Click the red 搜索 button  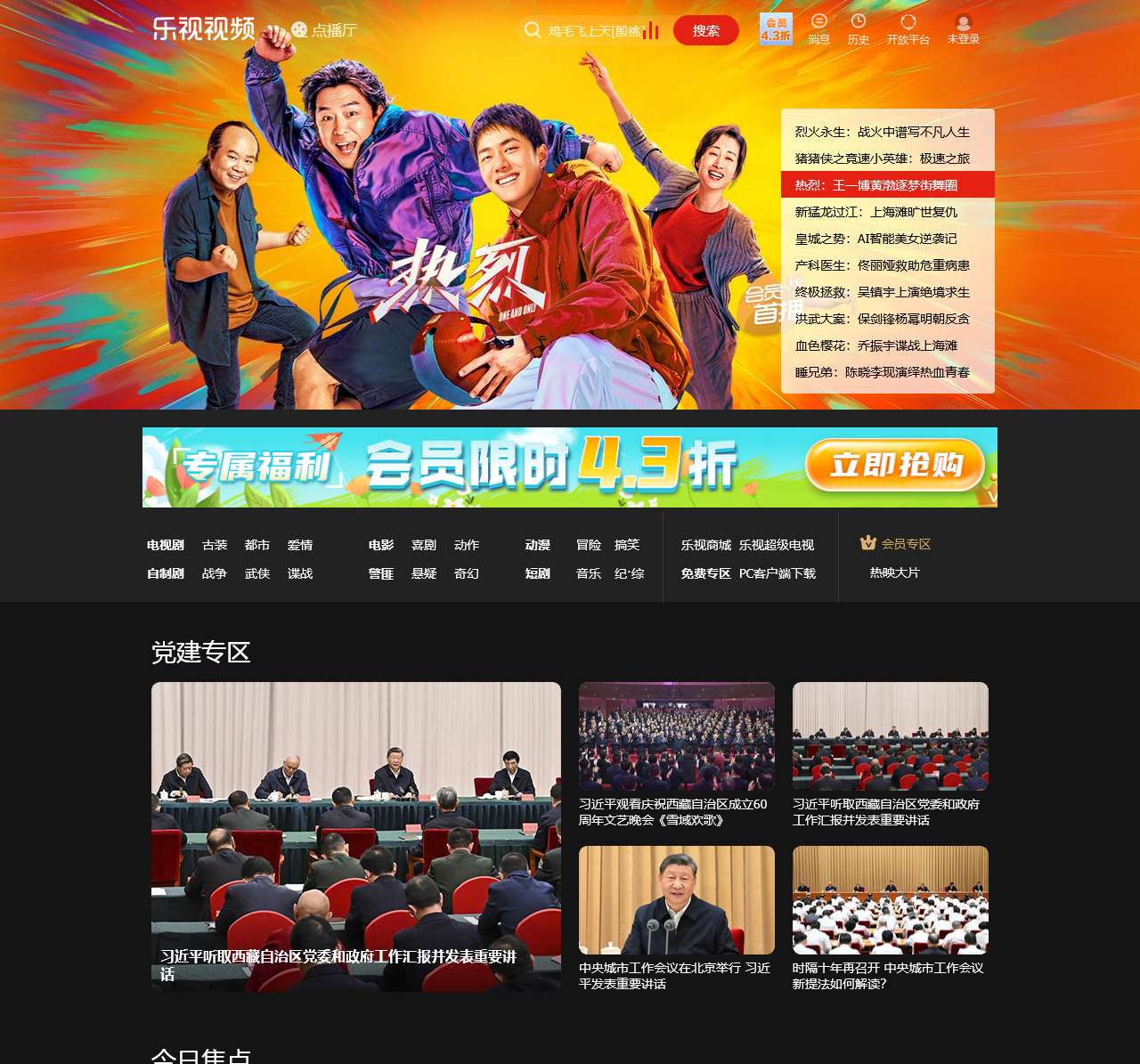705,30
